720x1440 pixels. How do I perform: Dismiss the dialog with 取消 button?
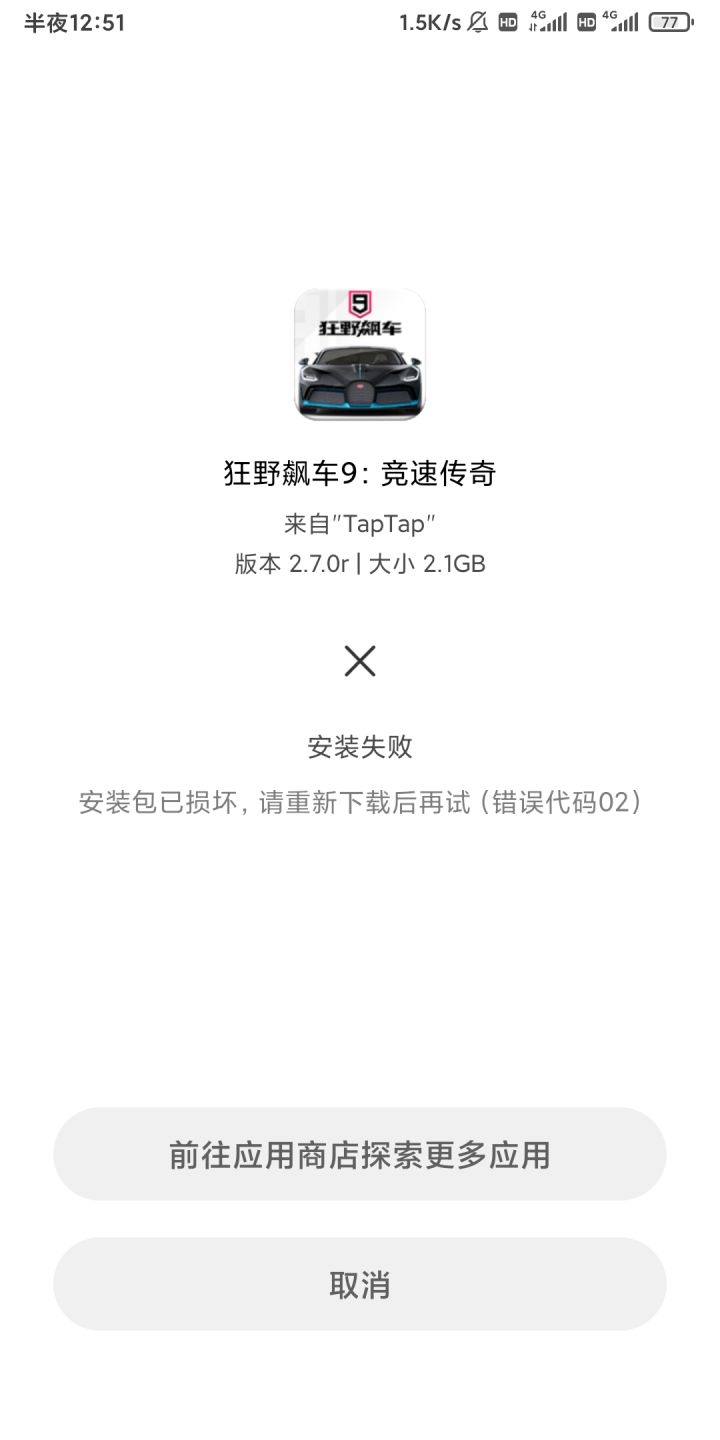(x=360, y=1285)
